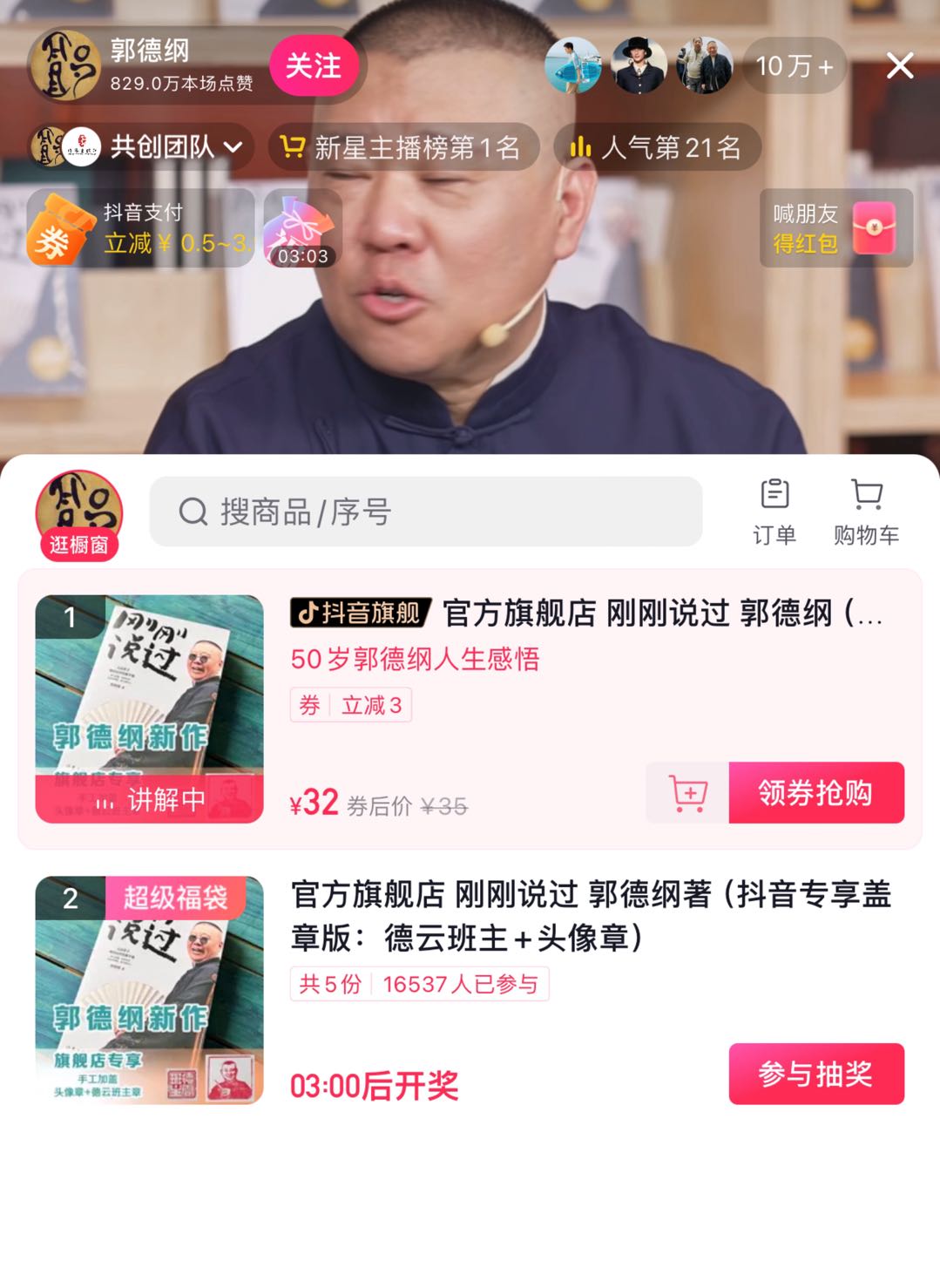The height and width of the screenshot is (1288, 940).
Task: Open the 购物车 shopping cart
Action: [x=866, y=512]
